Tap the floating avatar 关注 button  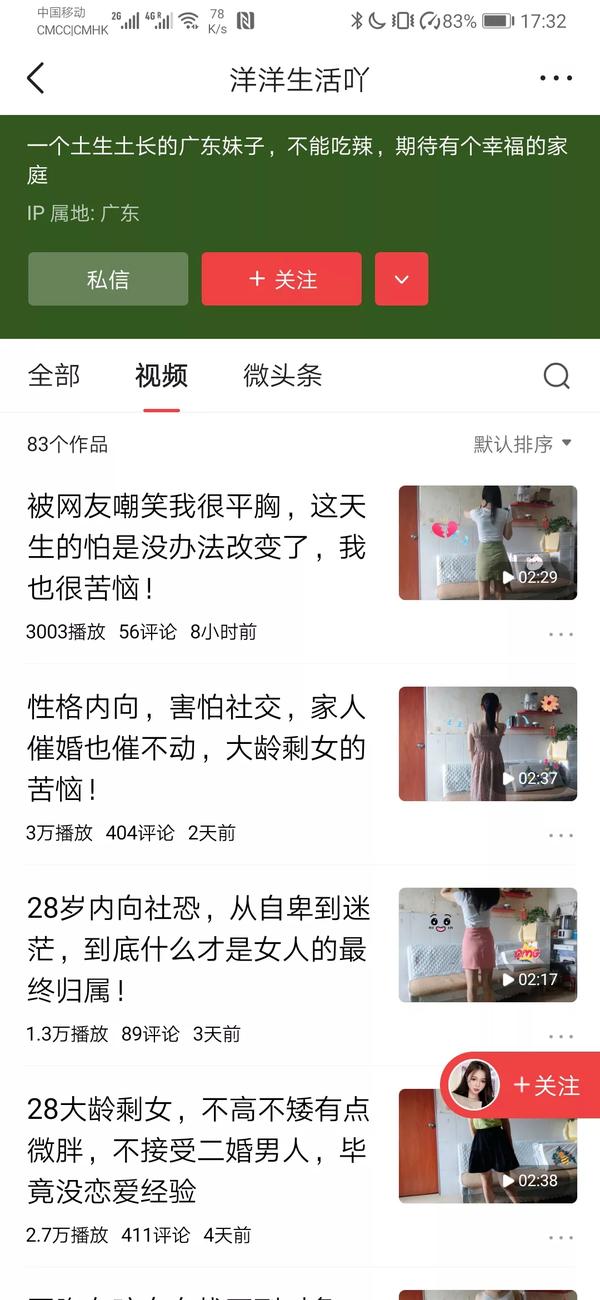pyautogui.click(x=522, y=1085)
